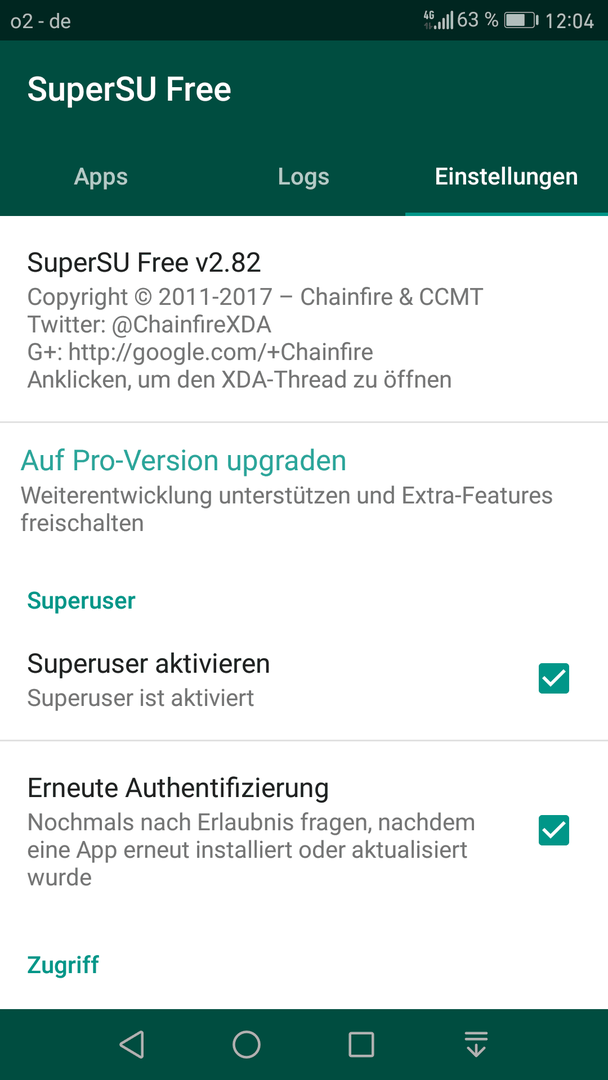Go back with the system back button
The height and width of the screenshot is (1080, 608).
[132, 1044]
